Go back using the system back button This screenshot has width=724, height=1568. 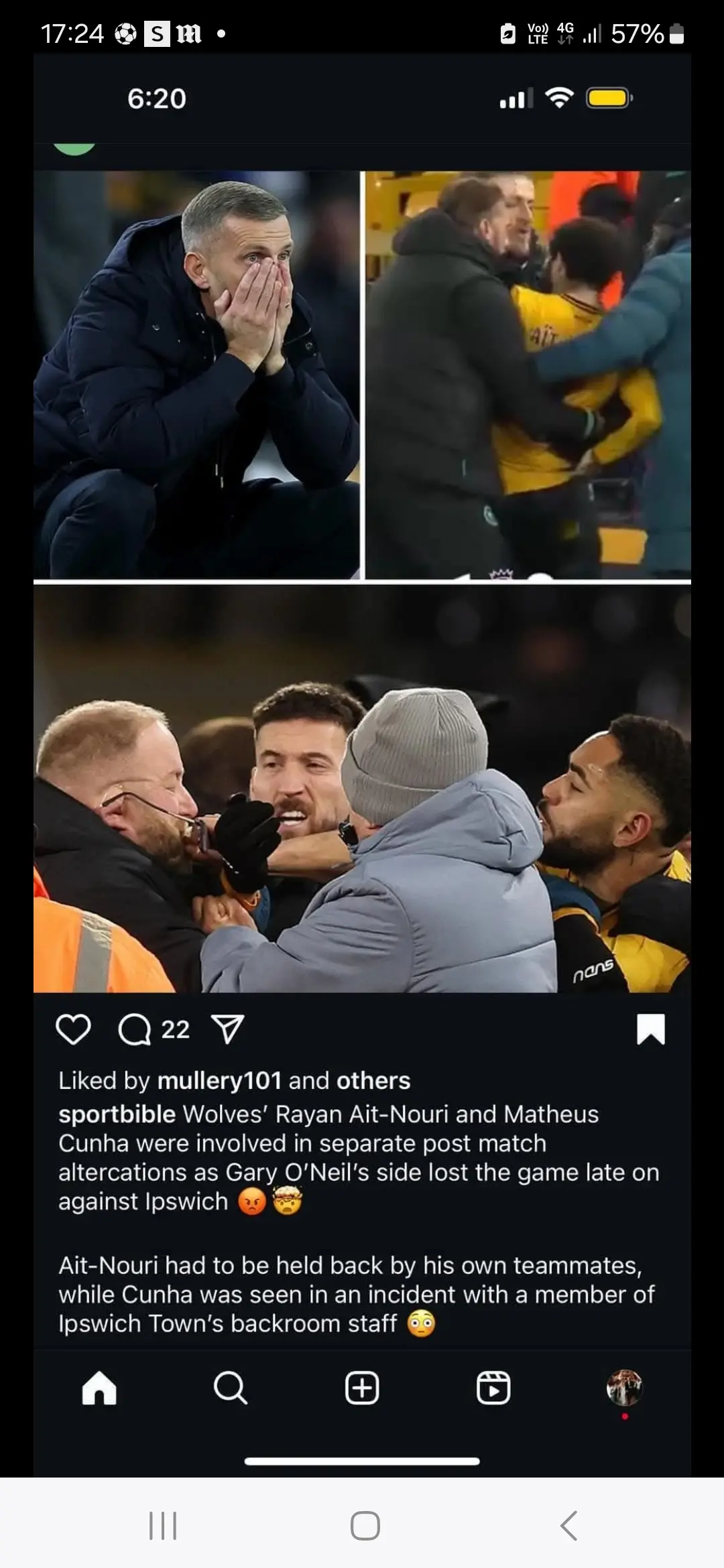pyautogui.click(x=568, y=1526)
